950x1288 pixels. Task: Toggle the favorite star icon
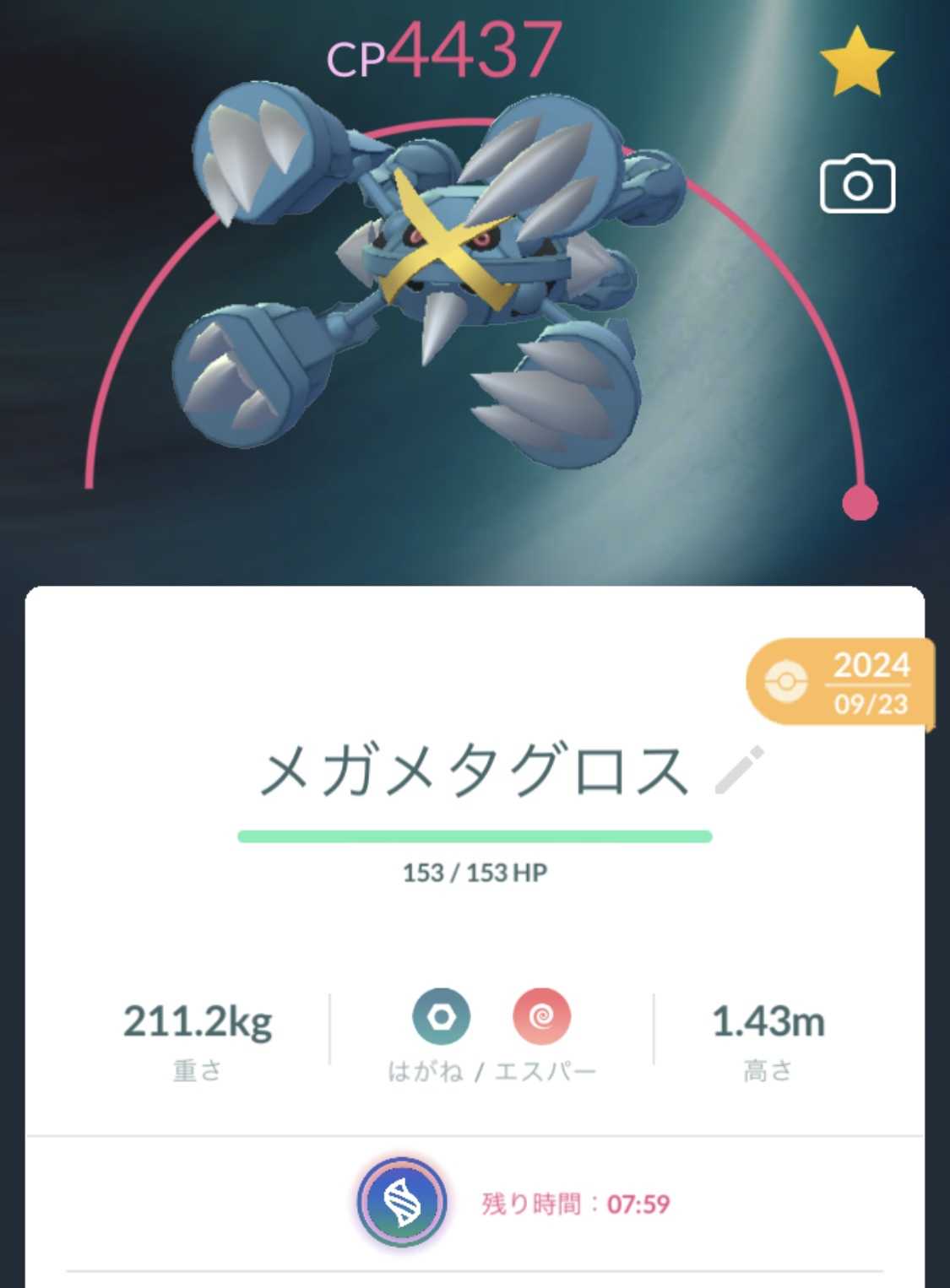click(856, 61)
